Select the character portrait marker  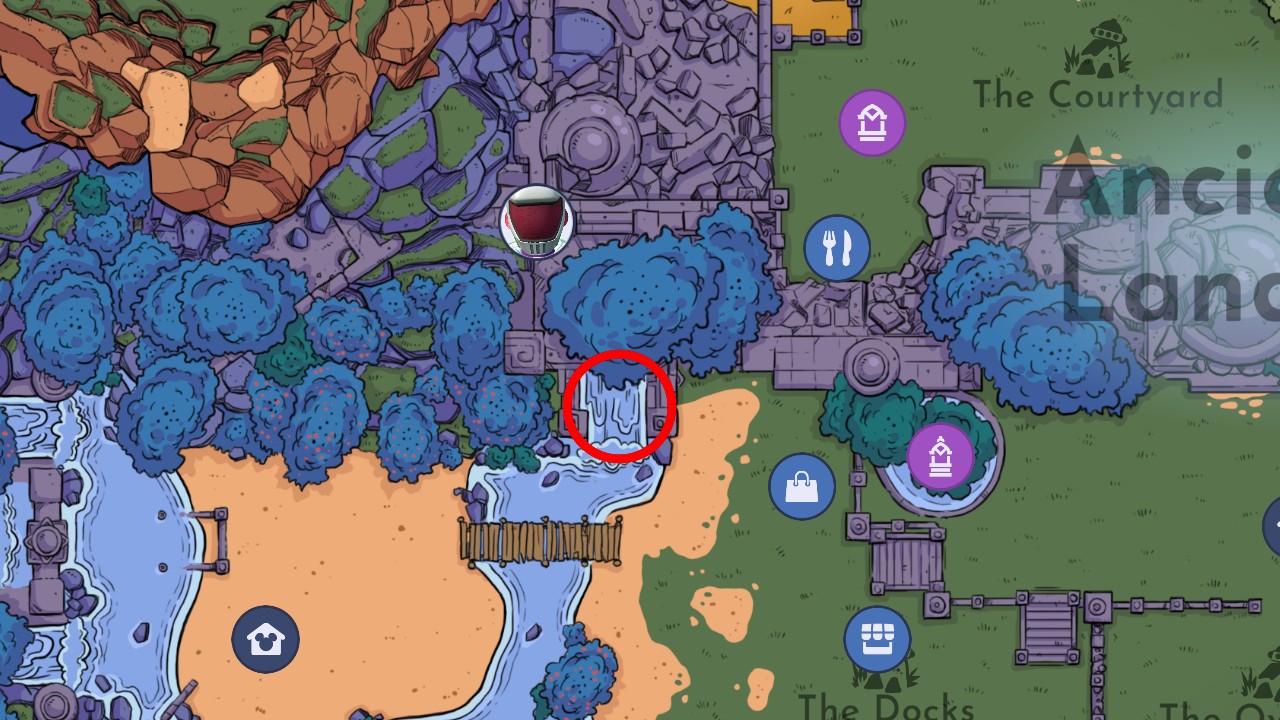point(537,222)
